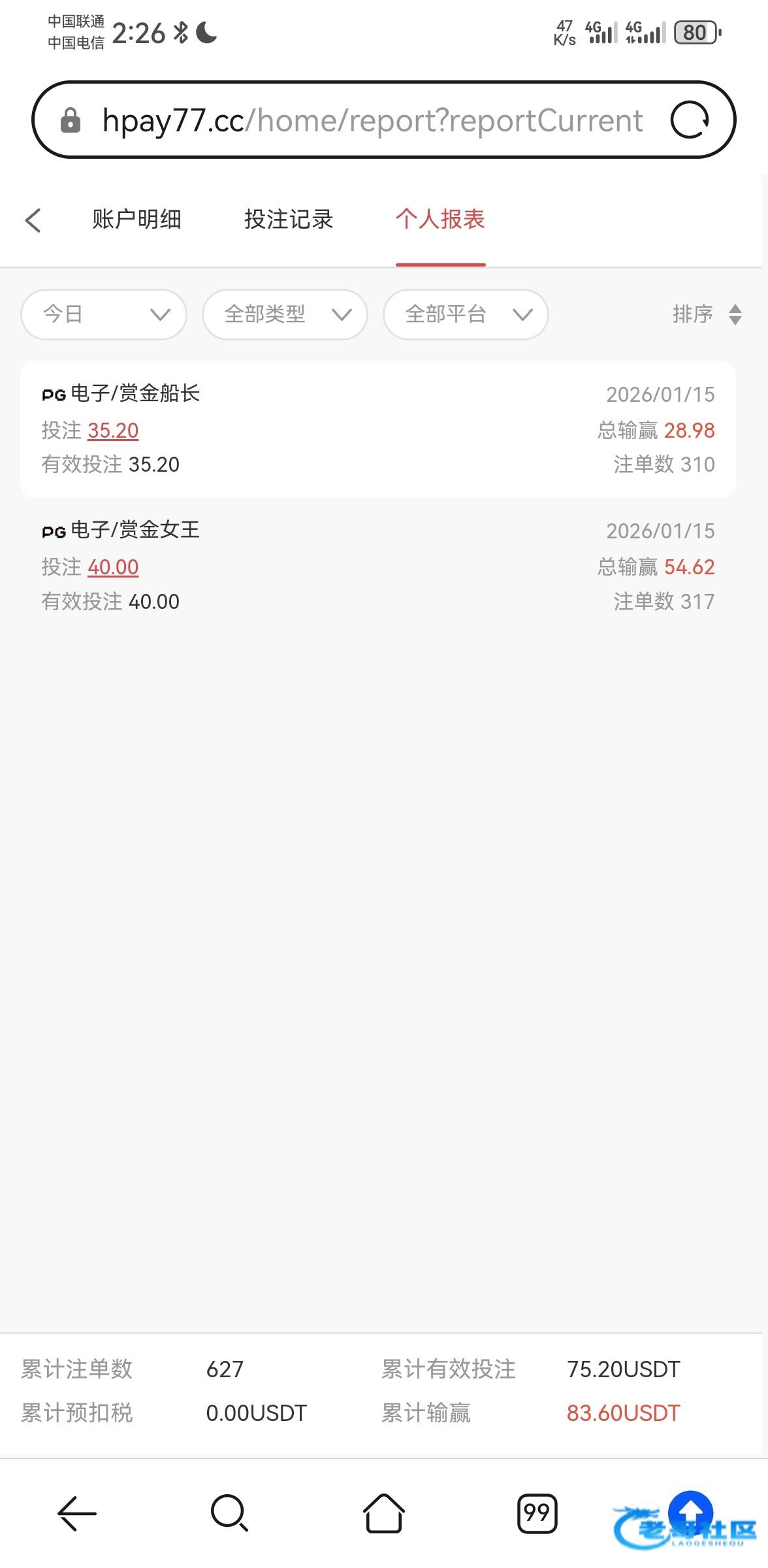Choose a platform from 全部平台 dropdown
Image resolution: width=768 pixels, height=1568 pixels.
point(466,314)
